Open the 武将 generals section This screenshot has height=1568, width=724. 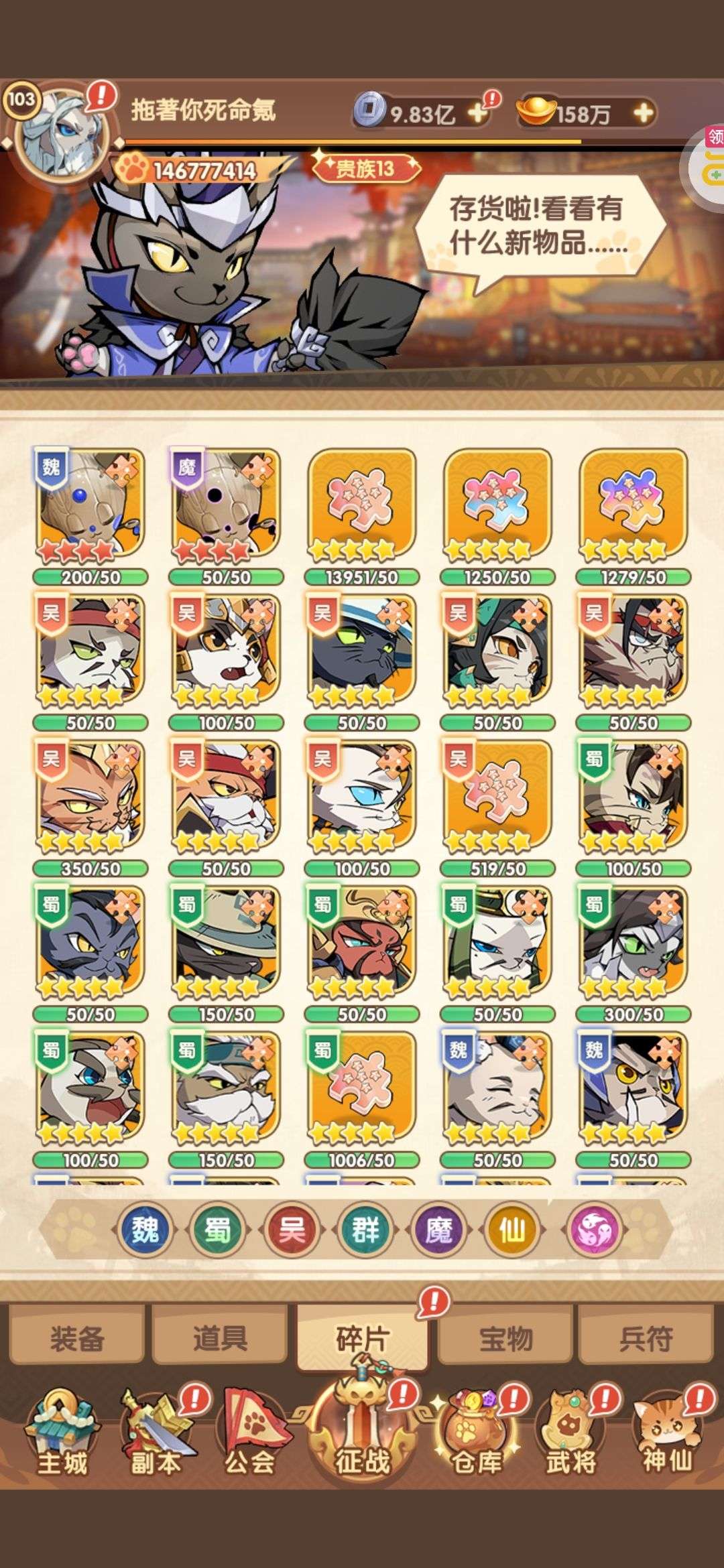pos(571,1431)
